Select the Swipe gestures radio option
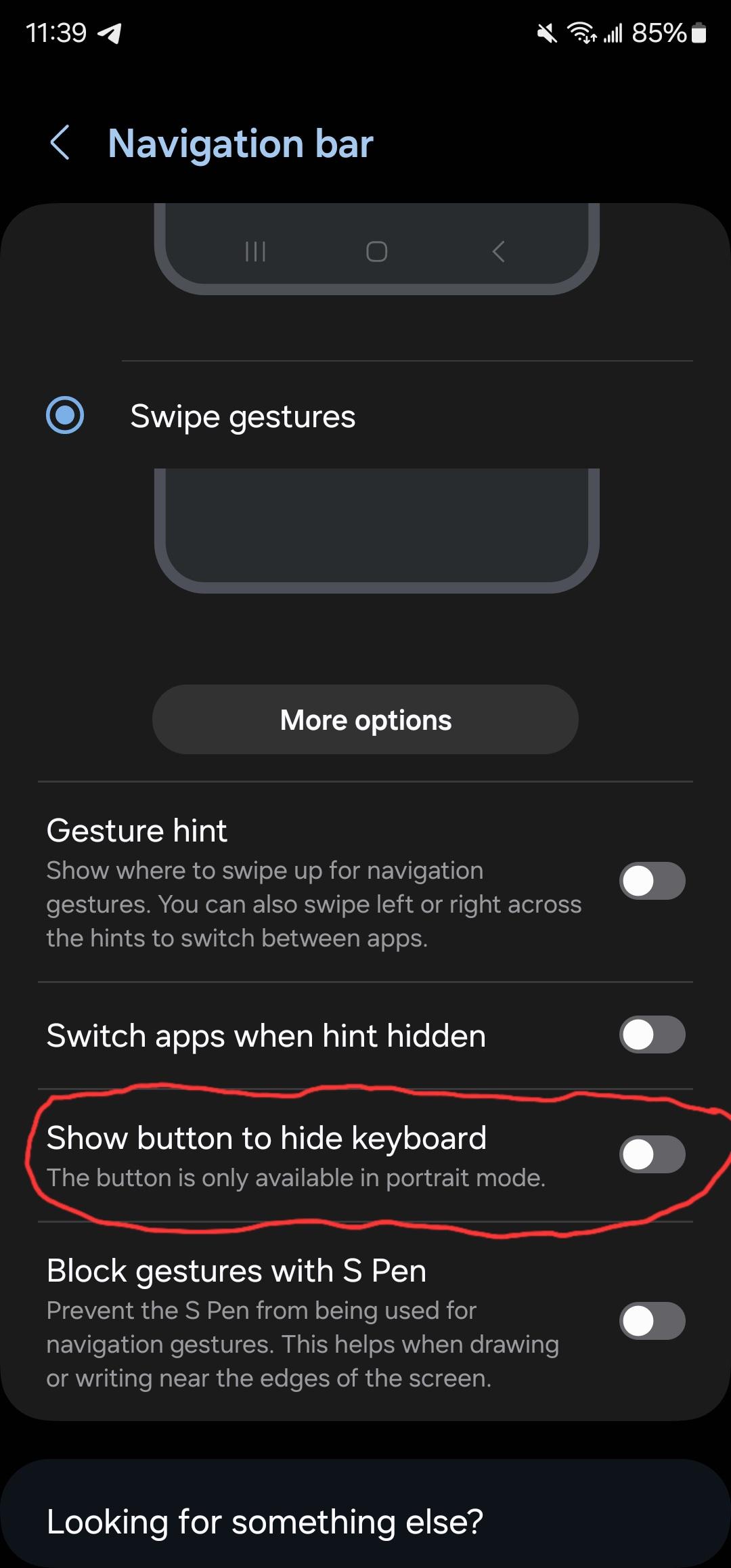 65,415
